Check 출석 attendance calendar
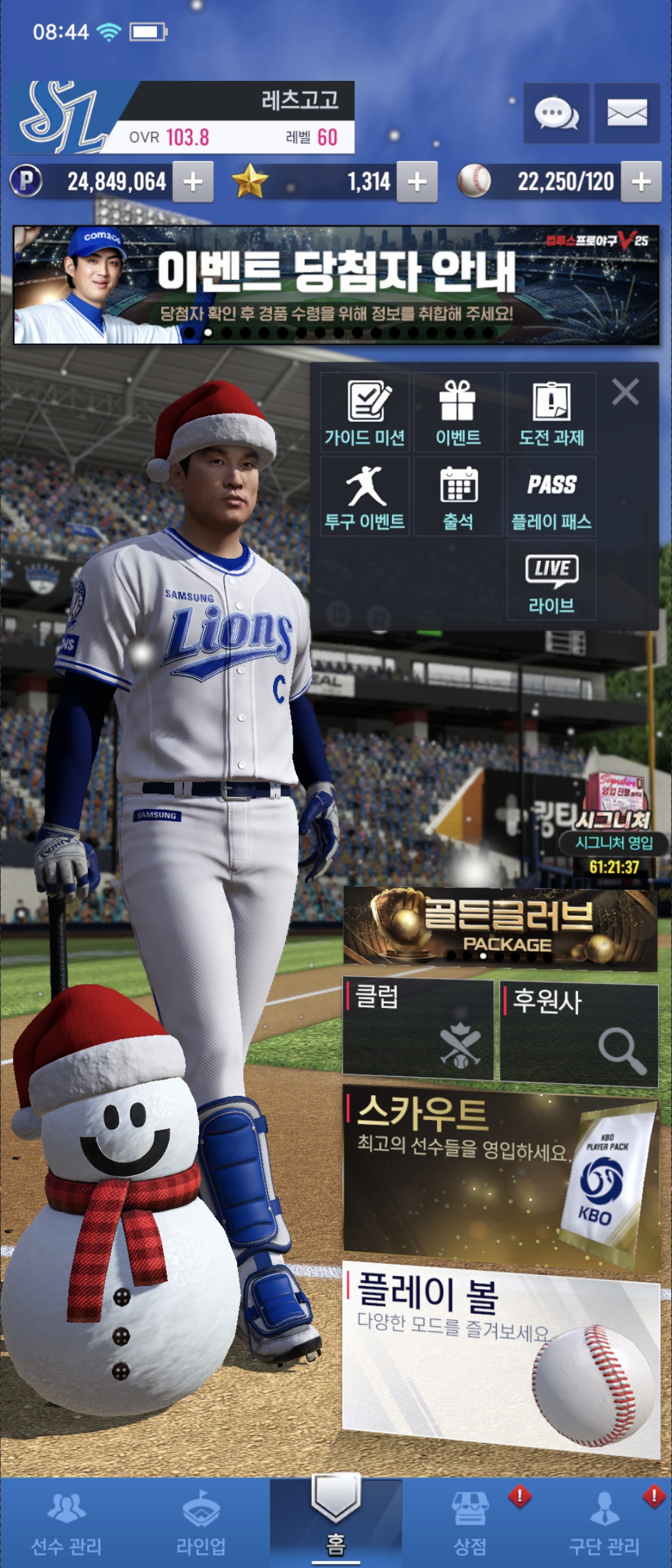 (458, 497)
